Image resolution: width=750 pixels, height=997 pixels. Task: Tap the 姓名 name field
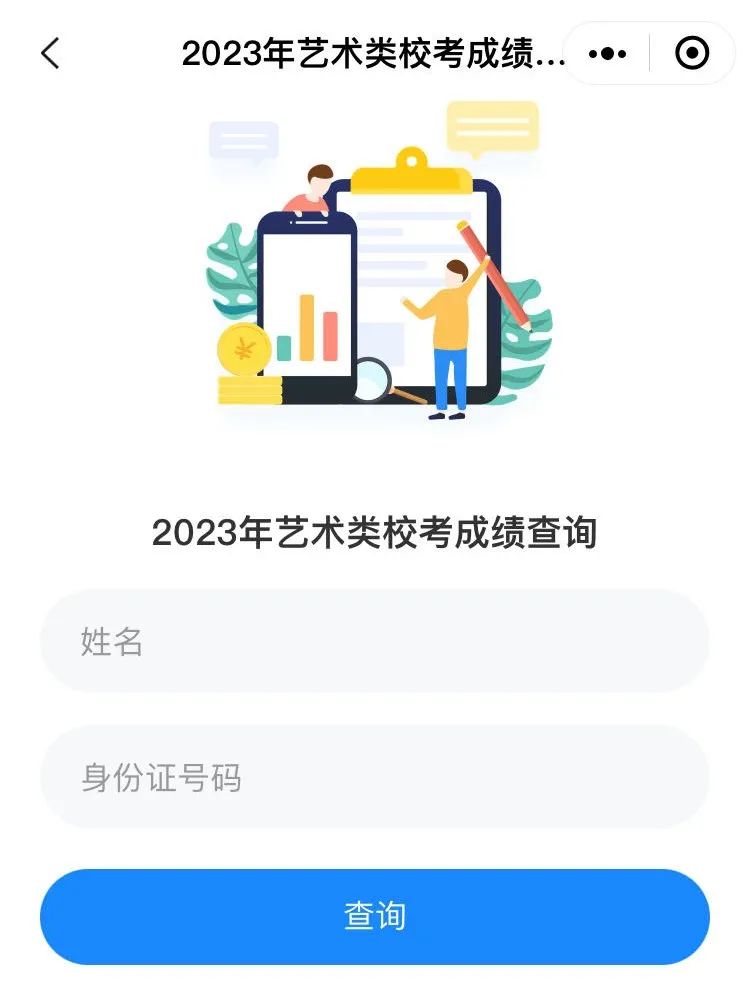coord(375,641)
